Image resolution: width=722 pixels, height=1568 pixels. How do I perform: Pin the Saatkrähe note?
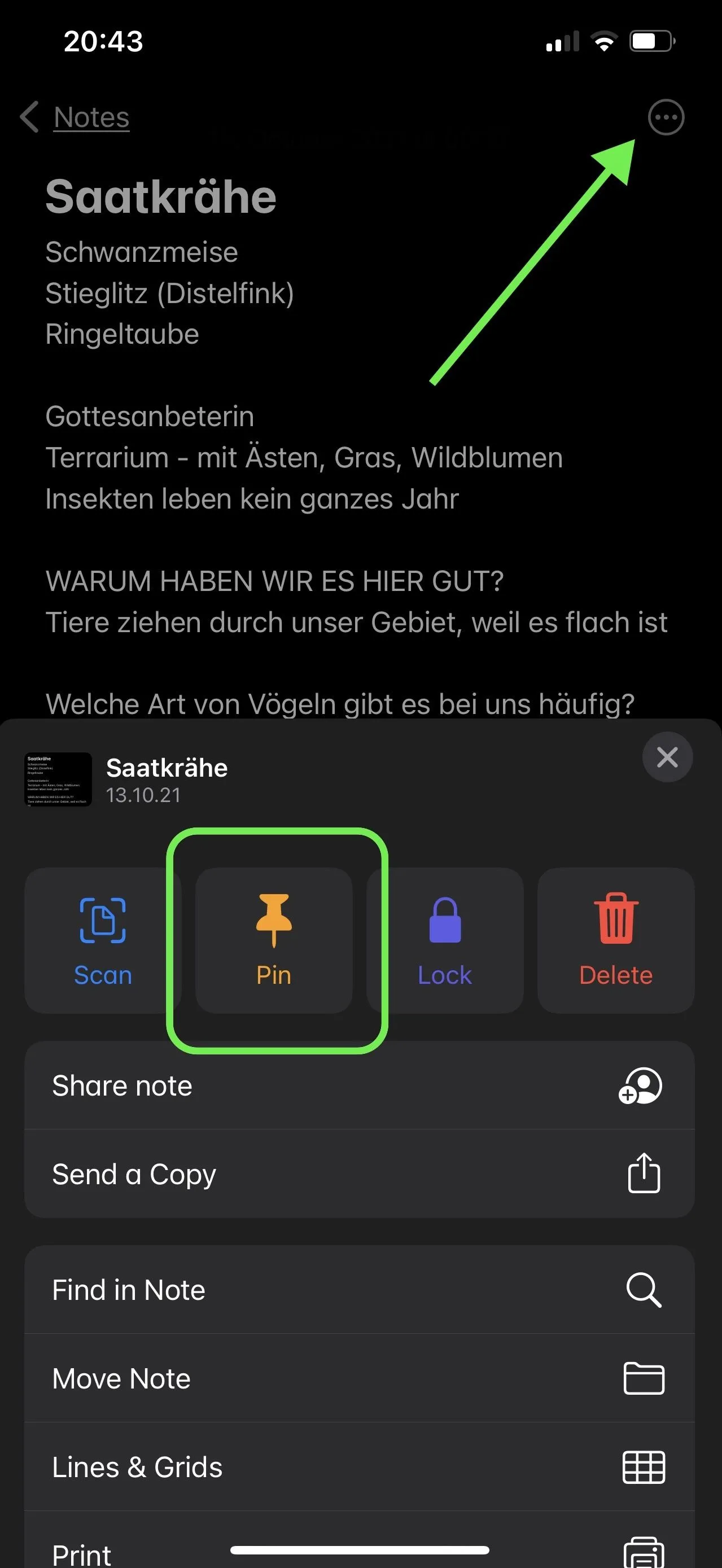274,940
